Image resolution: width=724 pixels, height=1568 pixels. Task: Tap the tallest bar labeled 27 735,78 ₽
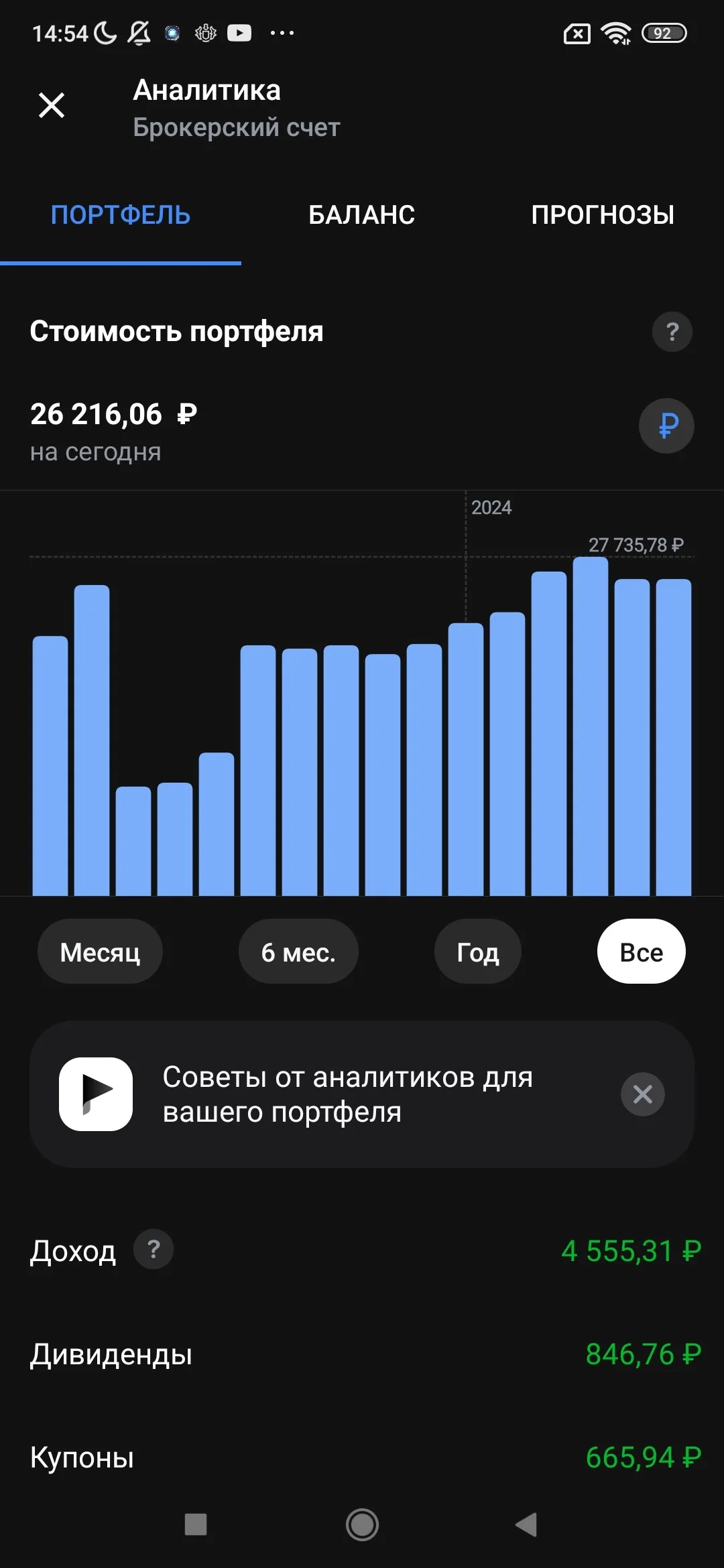click(591, 726)
